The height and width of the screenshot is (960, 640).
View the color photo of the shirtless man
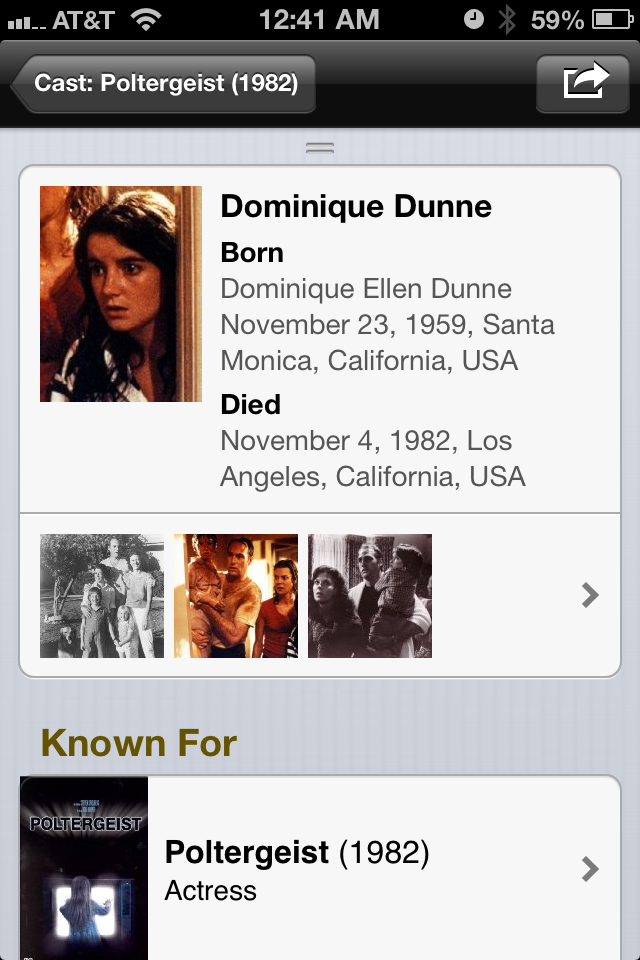pyautogui.click(x=236, y=596)
